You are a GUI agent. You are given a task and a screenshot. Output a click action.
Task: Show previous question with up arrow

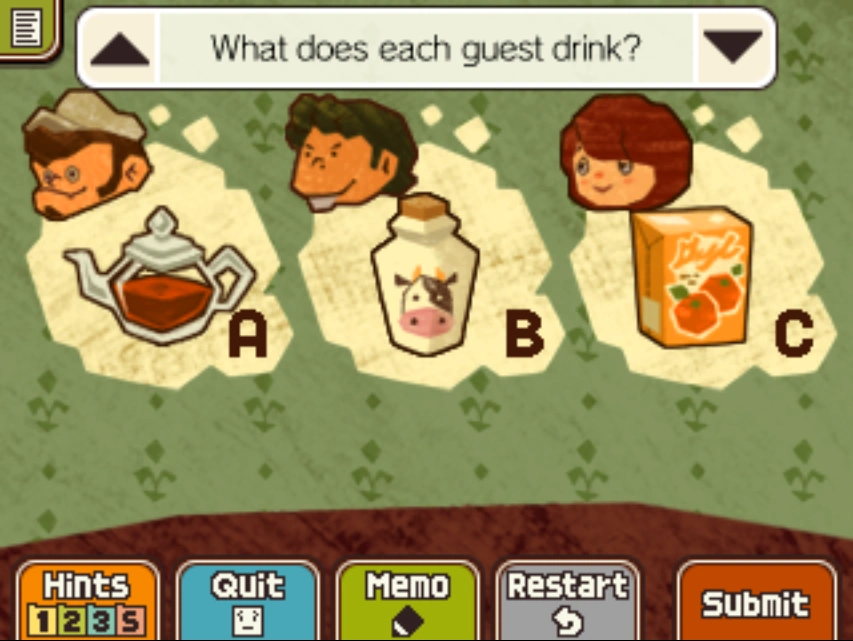coord(120,48)
